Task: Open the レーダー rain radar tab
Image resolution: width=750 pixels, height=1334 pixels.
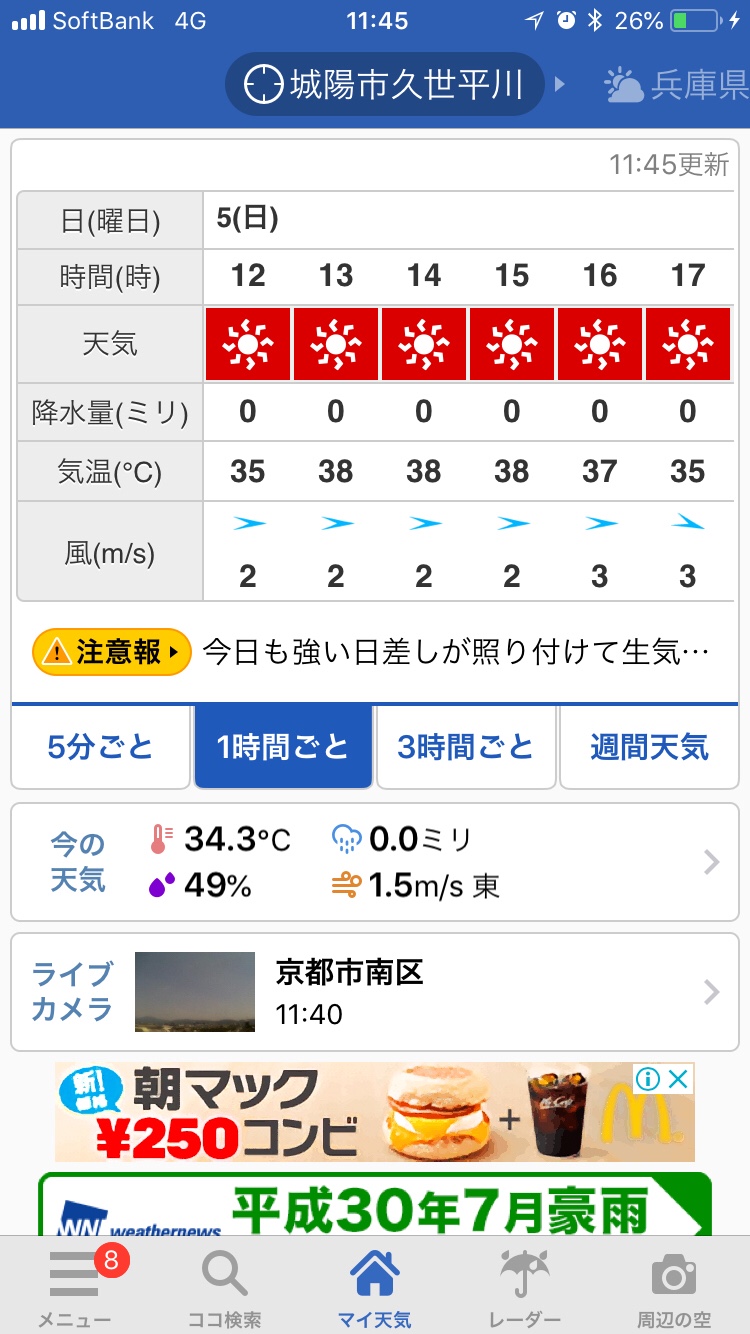Action: click(x=525, y=1285)
